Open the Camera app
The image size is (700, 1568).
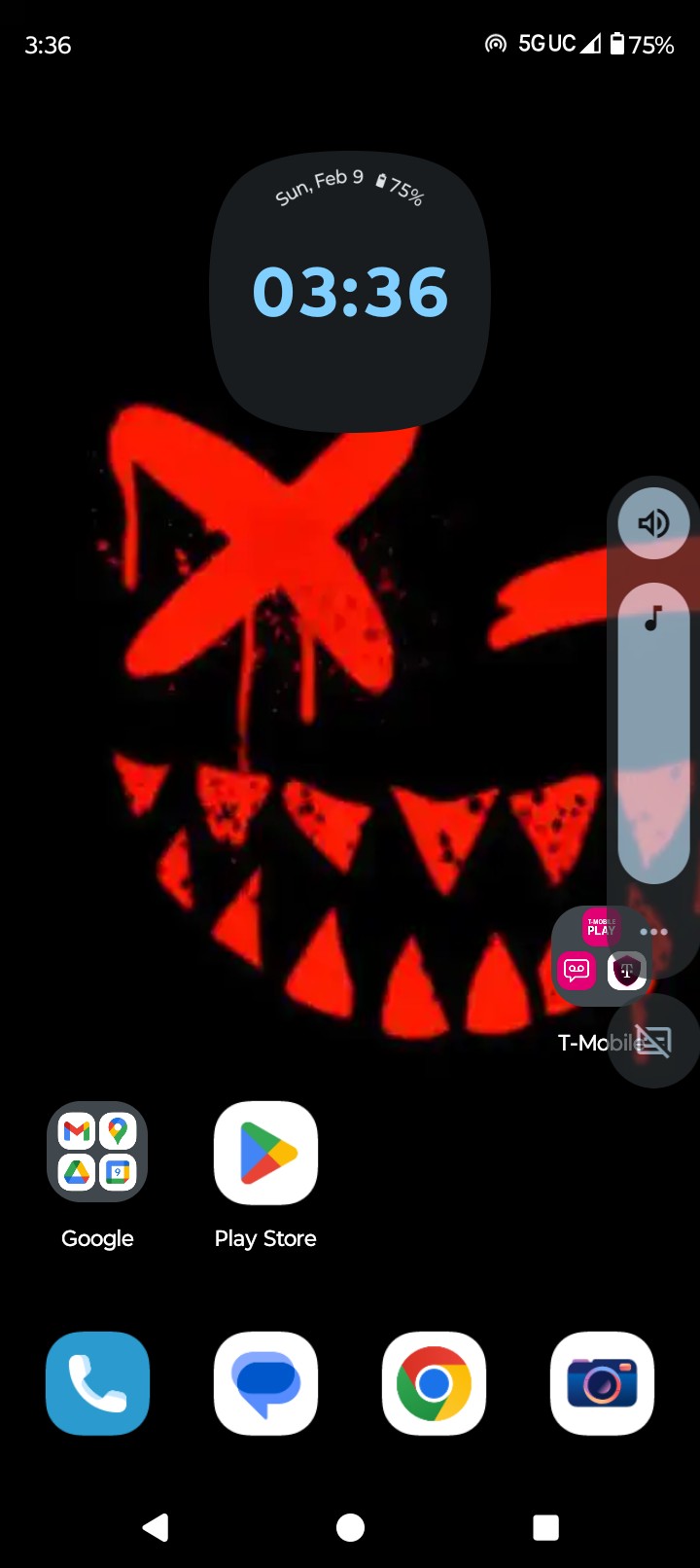[x=602, y=1382]
